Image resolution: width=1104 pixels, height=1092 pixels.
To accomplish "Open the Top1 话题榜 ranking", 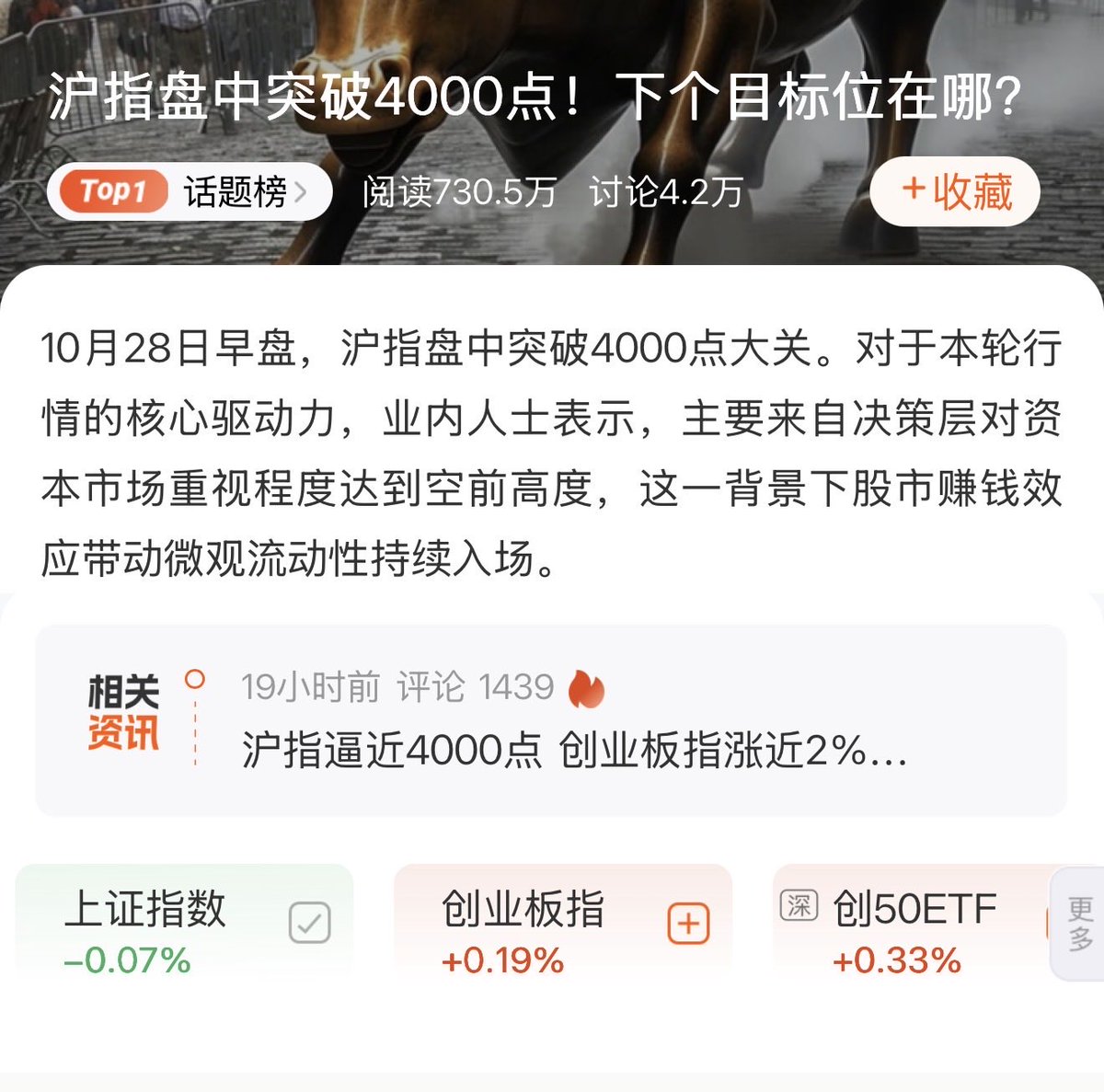I will coord(189,192).
